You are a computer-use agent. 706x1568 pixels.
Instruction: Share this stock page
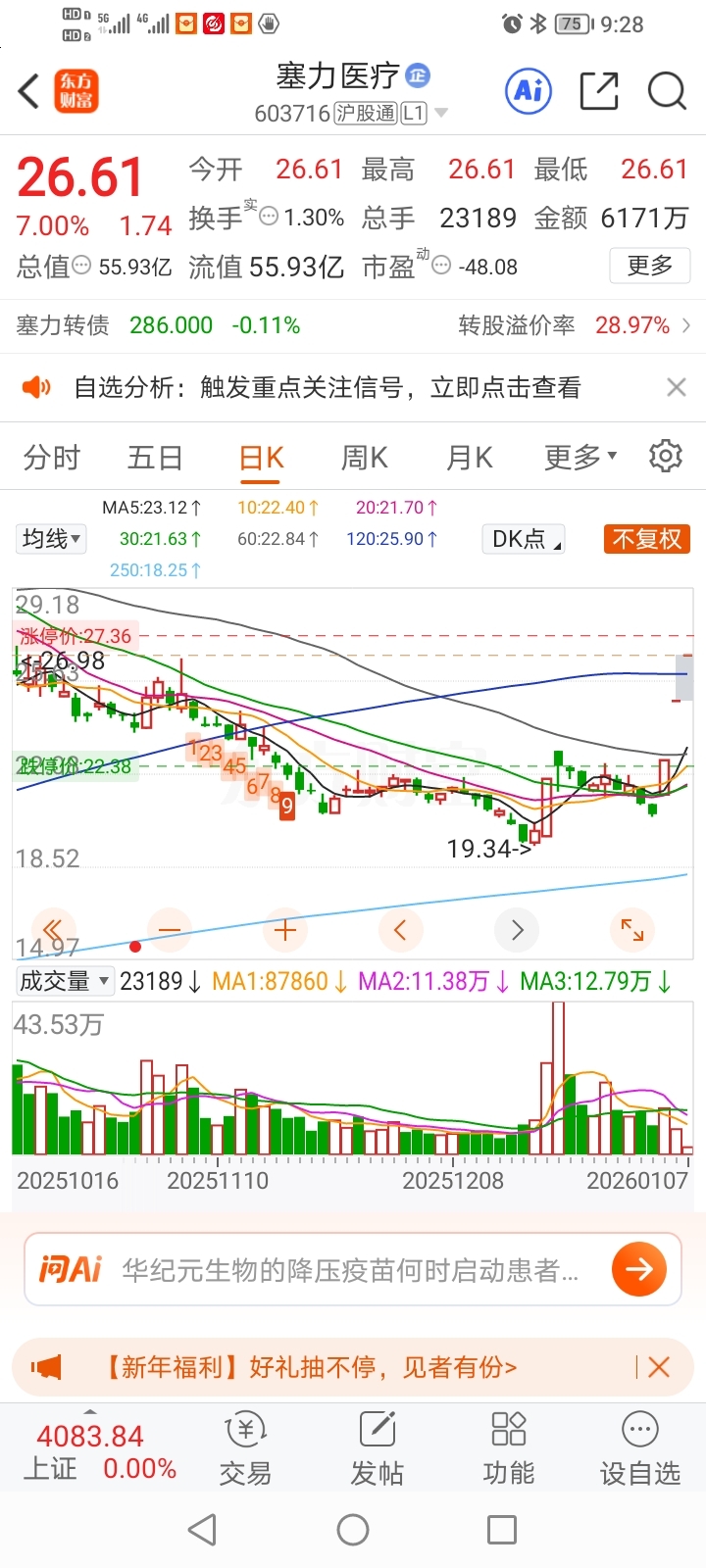pos(599,91)
